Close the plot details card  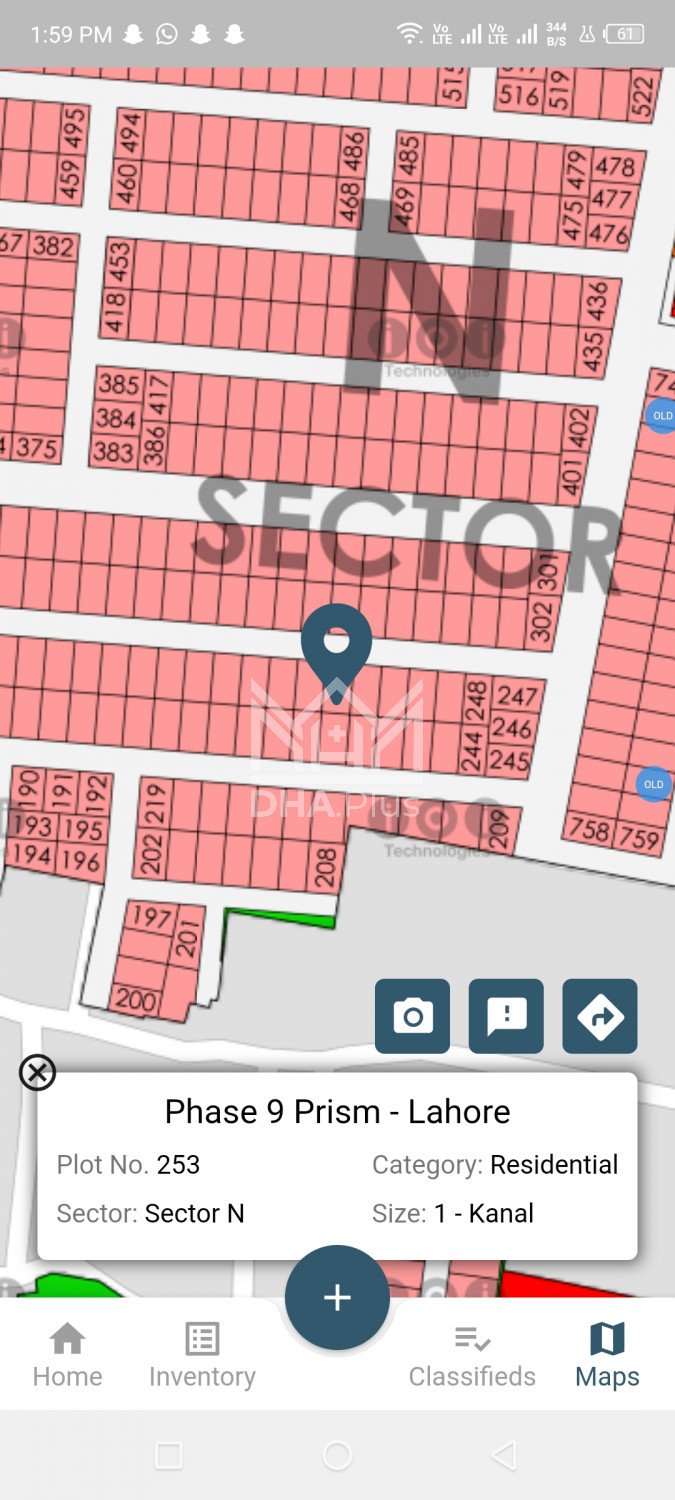coord(37,1073)
